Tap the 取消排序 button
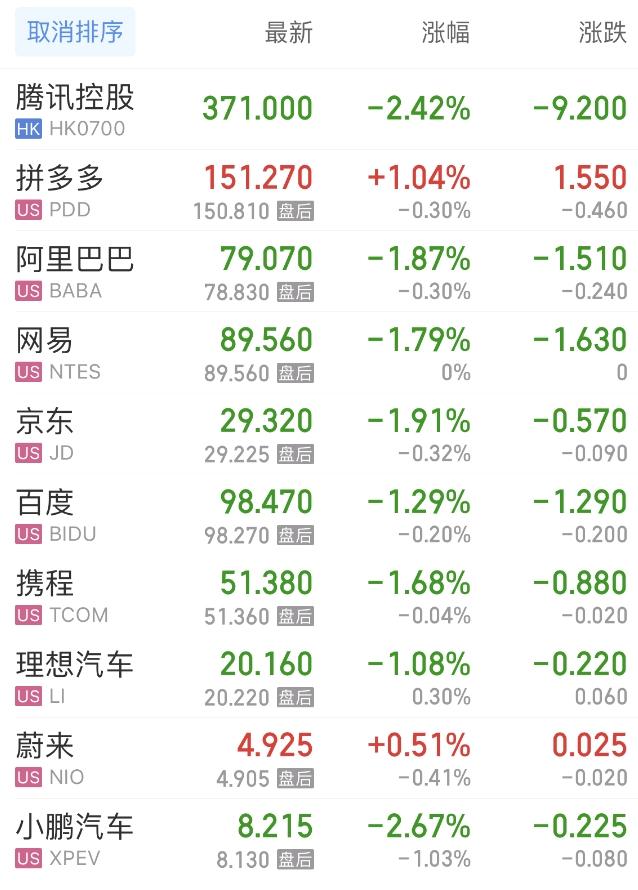 pos(75,32)
